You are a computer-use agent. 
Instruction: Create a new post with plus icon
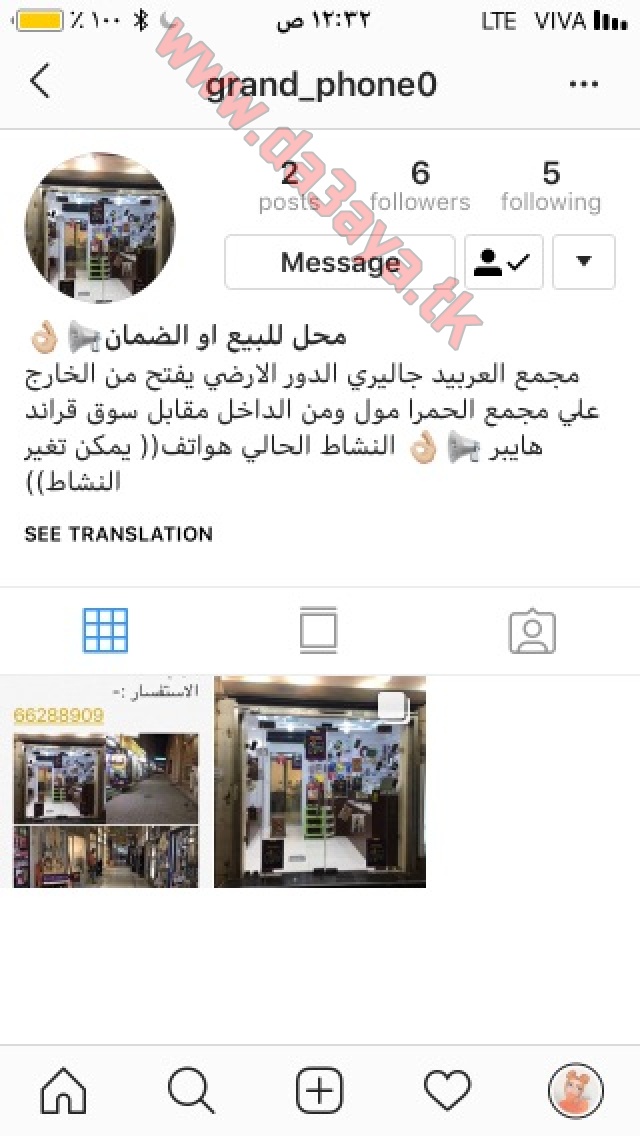[x=319, y=1090]
